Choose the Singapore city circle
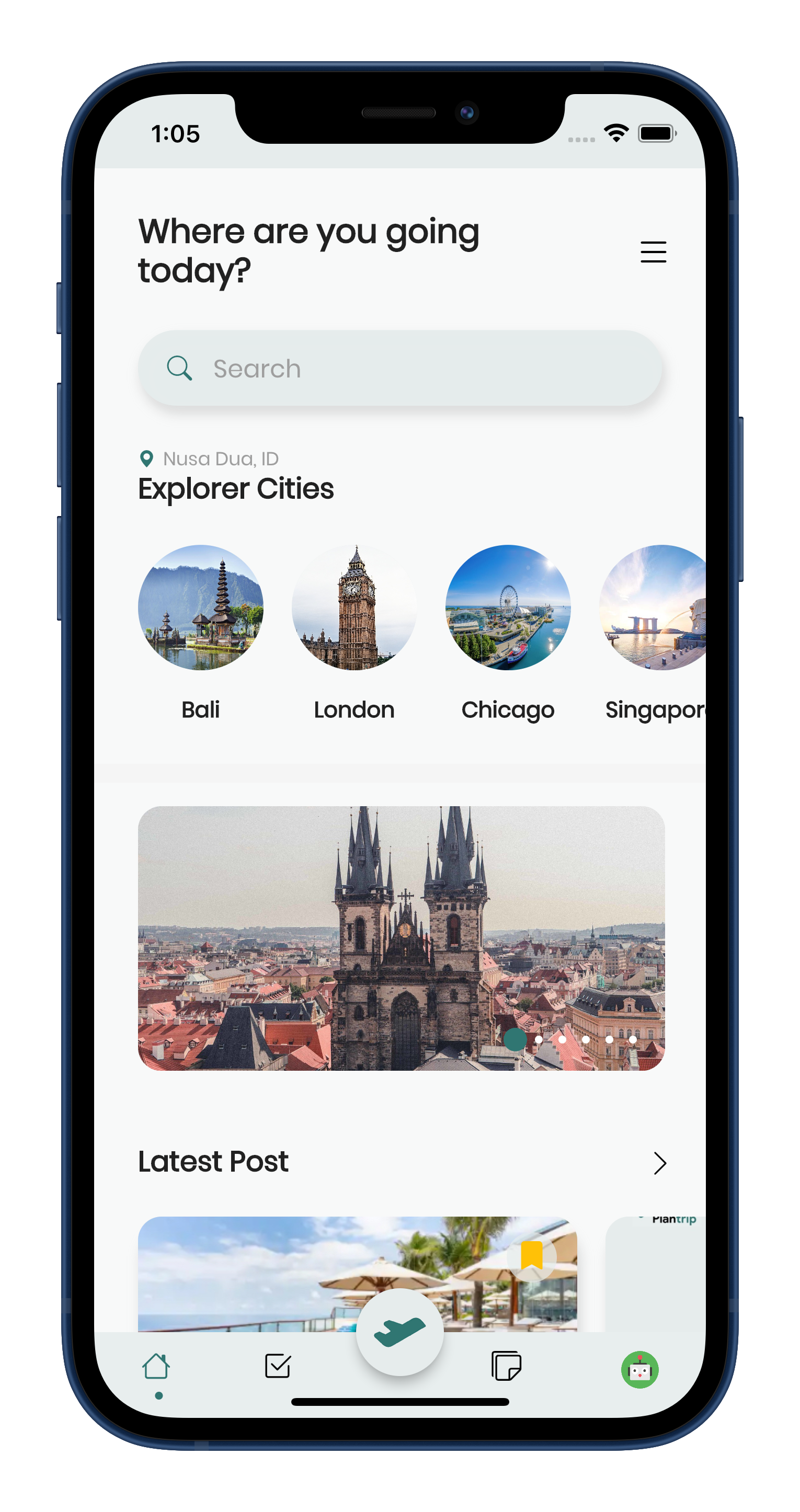Viewport: 800px width, 1512px height. point(653,608)
